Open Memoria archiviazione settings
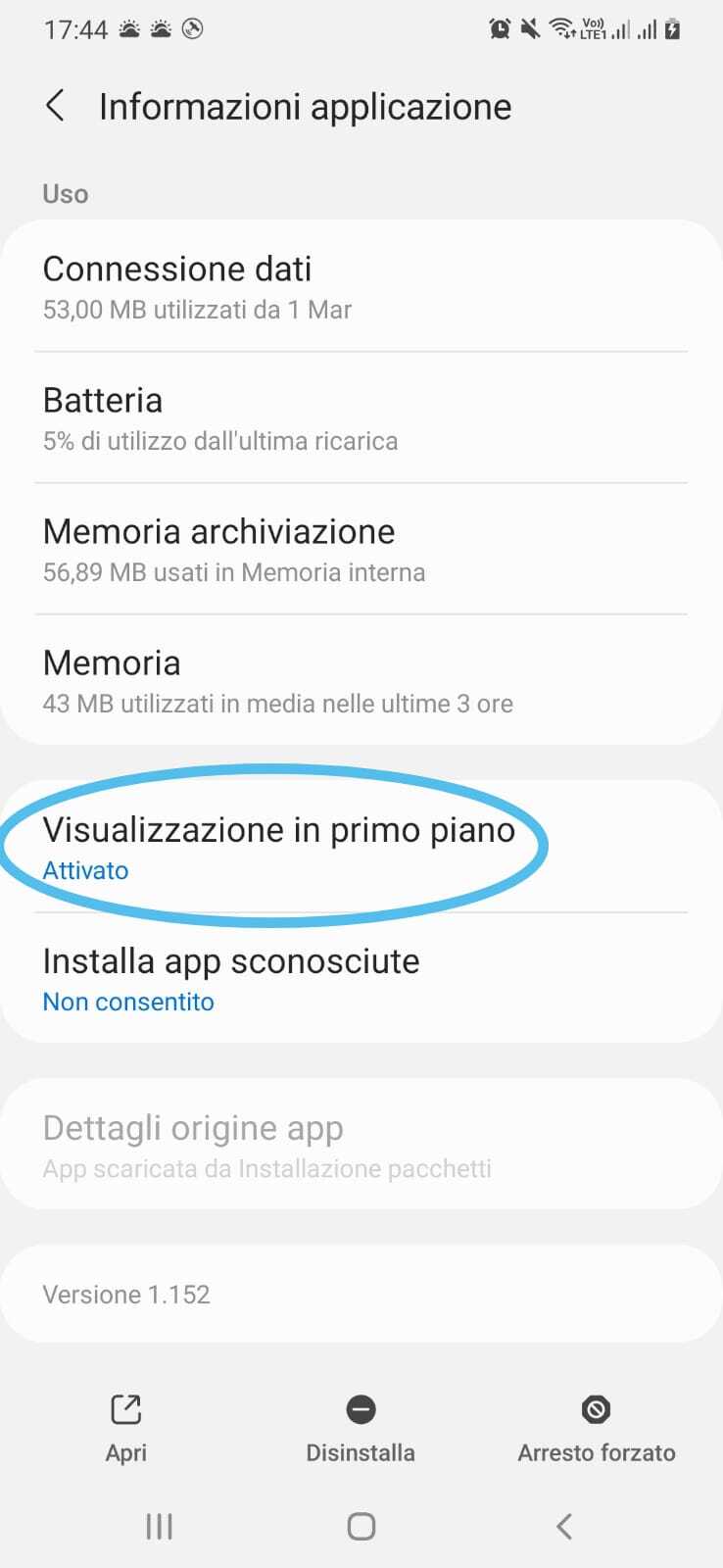 [361, 549]
